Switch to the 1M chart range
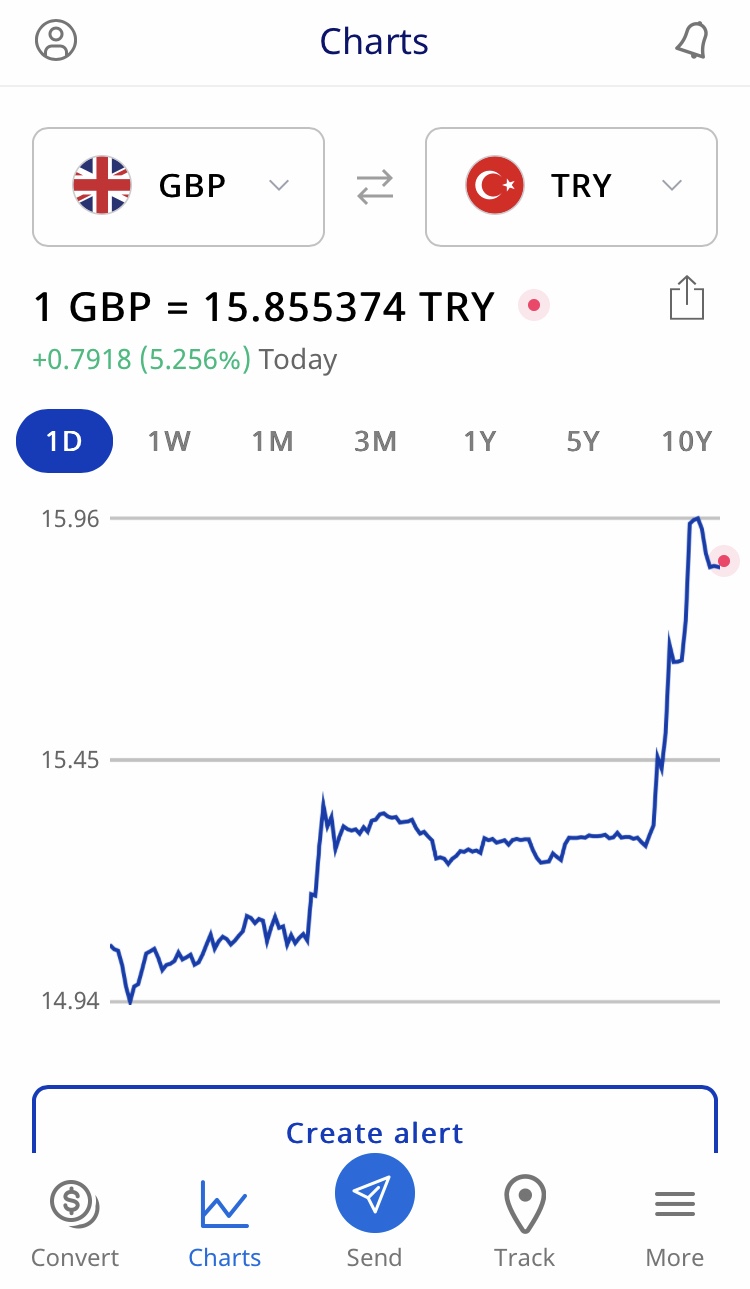Image resolution: width=750 pixels, height=1289 pixels. pyautogui.click(x=272, y=441)
